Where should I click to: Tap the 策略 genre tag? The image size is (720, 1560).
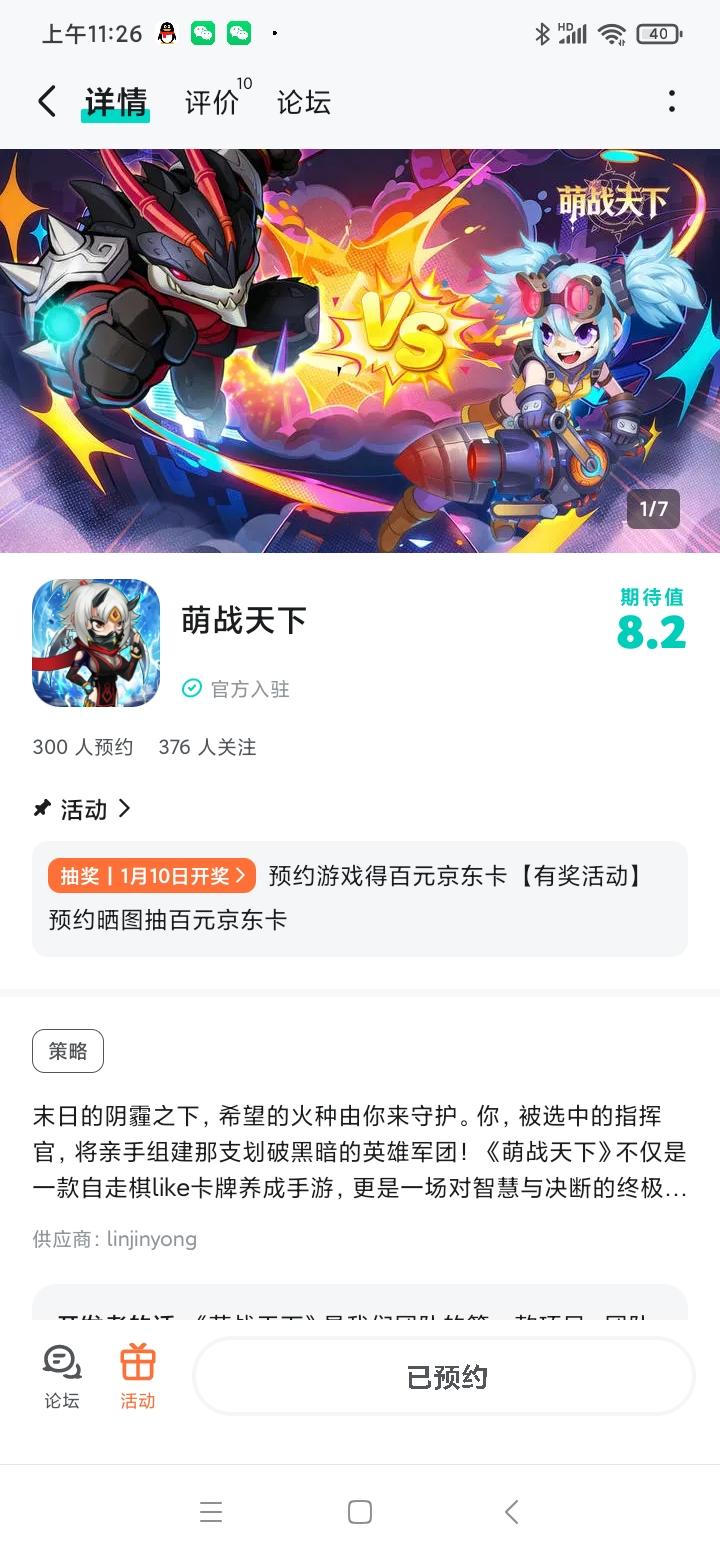point(68,1051)
